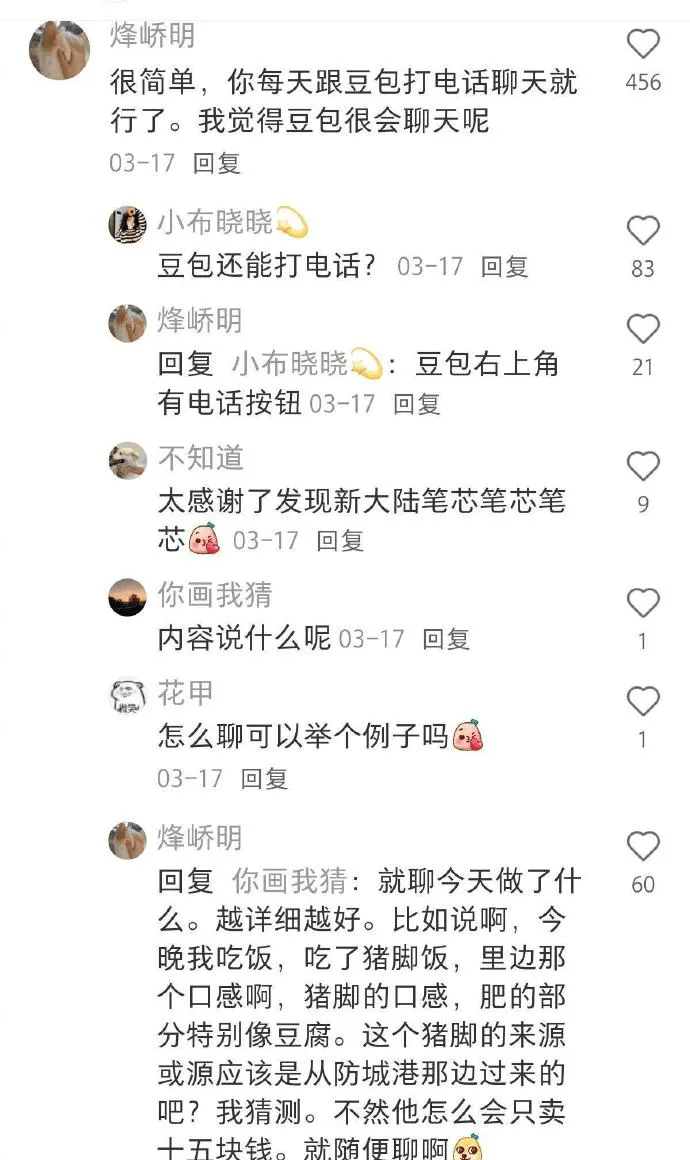Open 小布晓晓's profile avatar
690x1160 pixels.
coord(128,225)
